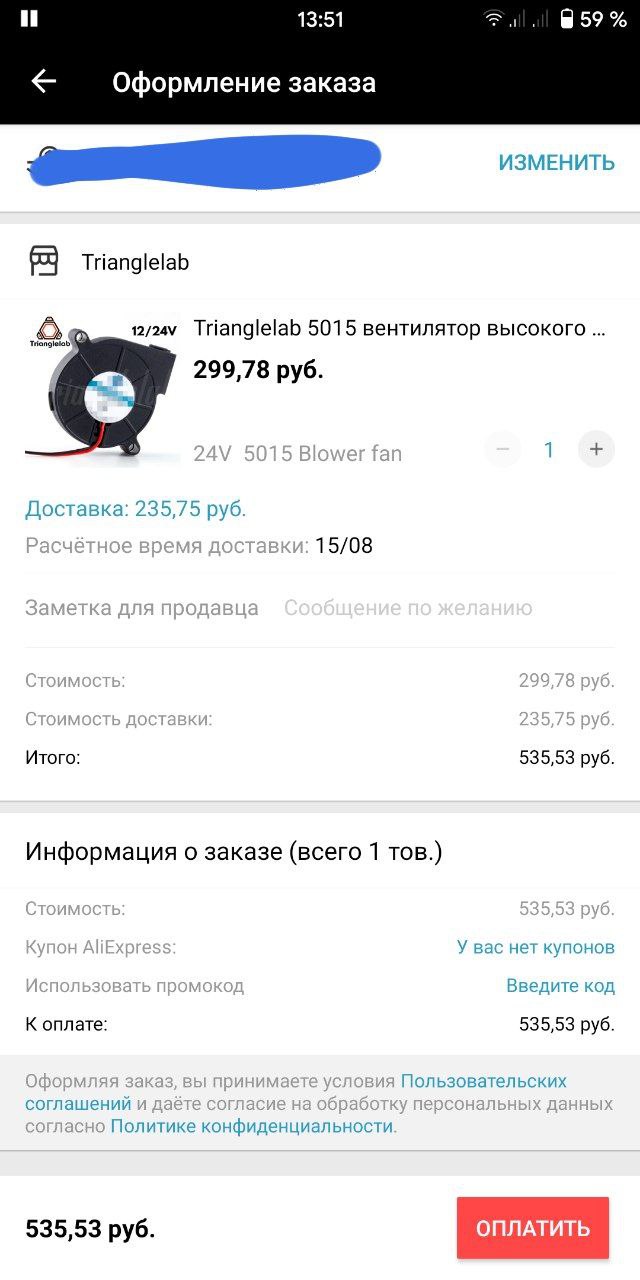
Task: Tap the seller note message field
Action: pos(408,608)
